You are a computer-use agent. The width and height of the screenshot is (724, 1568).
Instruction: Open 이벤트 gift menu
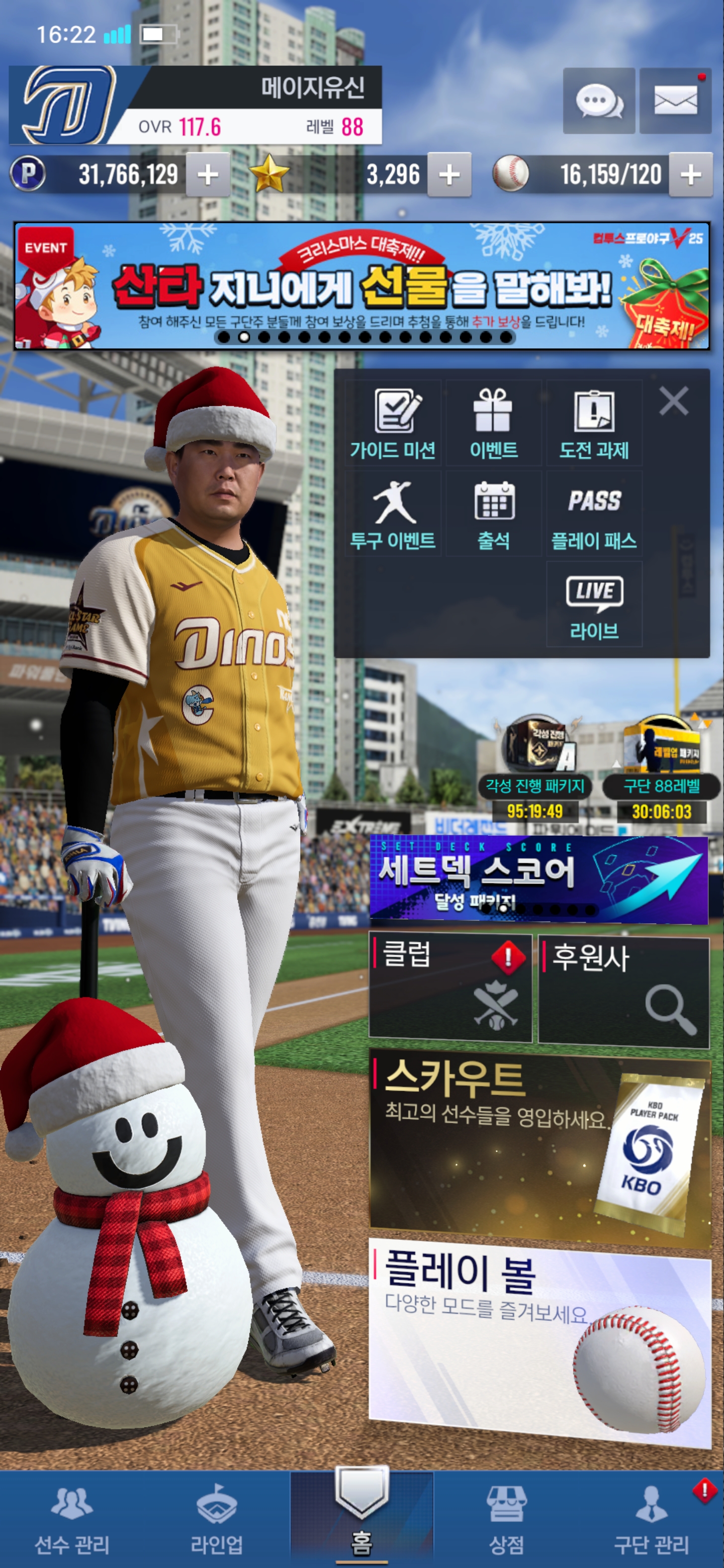[493, 424]
